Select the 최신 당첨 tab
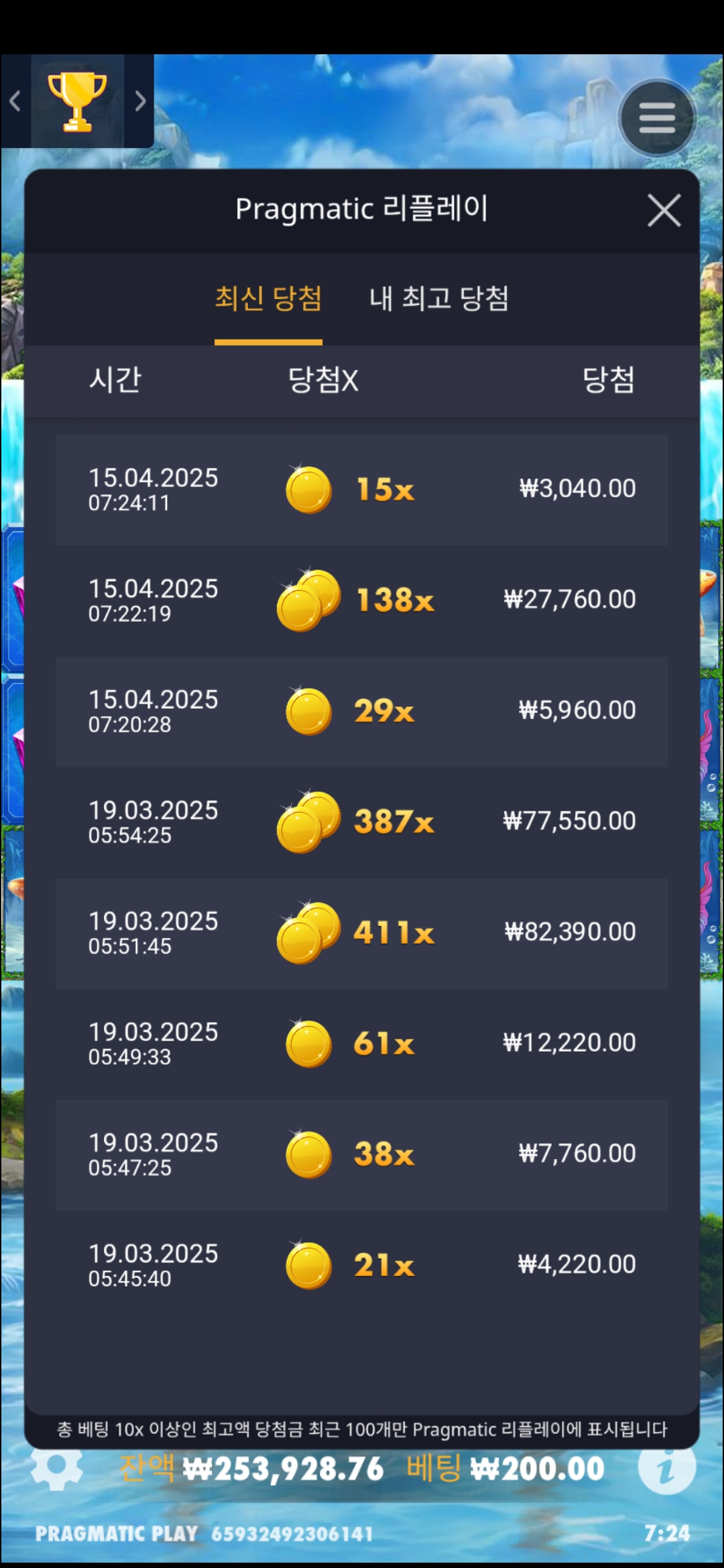Screen dimensions: 724x1568 coord(268,299)
